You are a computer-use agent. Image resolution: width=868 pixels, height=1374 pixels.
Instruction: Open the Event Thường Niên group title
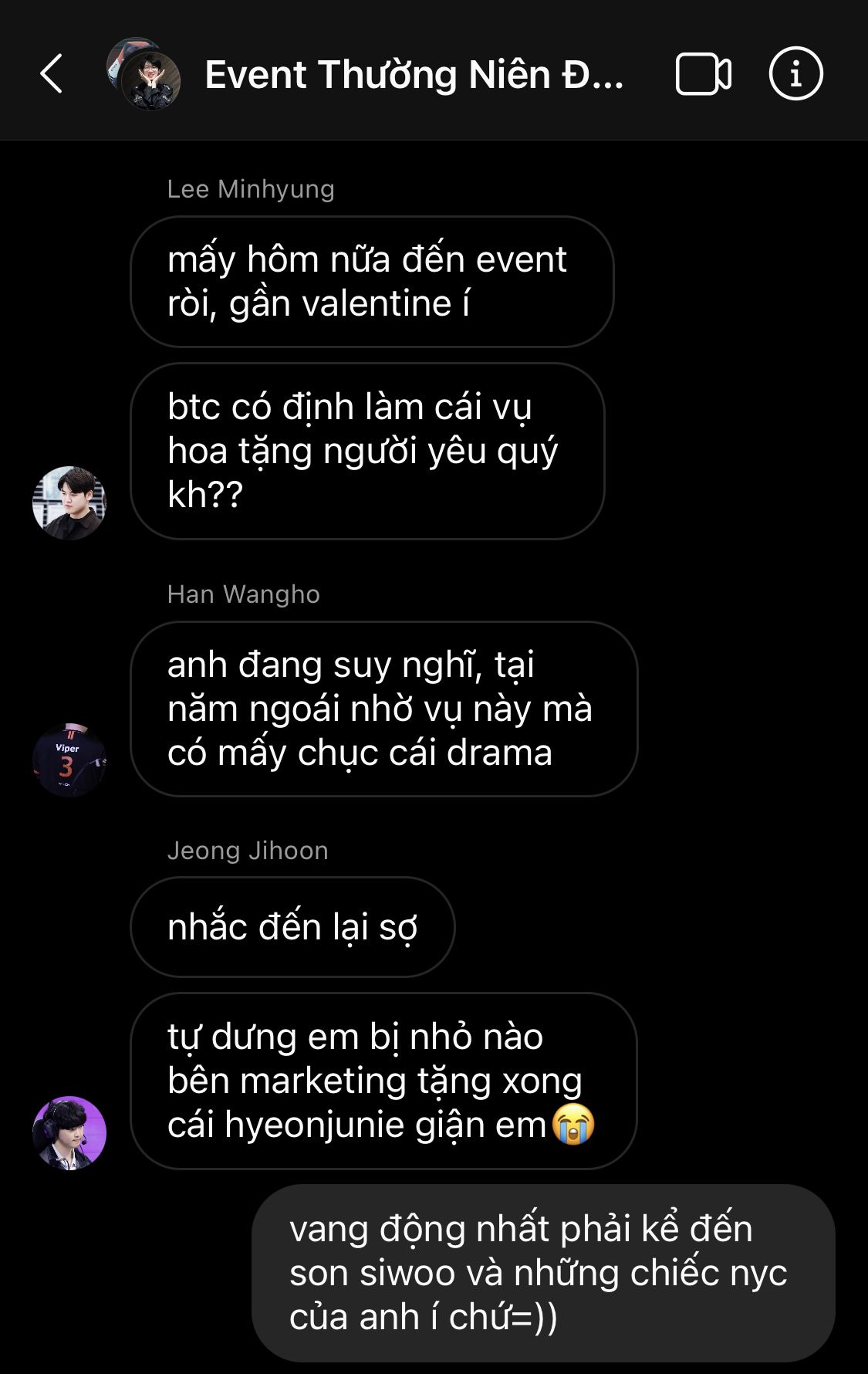tap(414, 76)
